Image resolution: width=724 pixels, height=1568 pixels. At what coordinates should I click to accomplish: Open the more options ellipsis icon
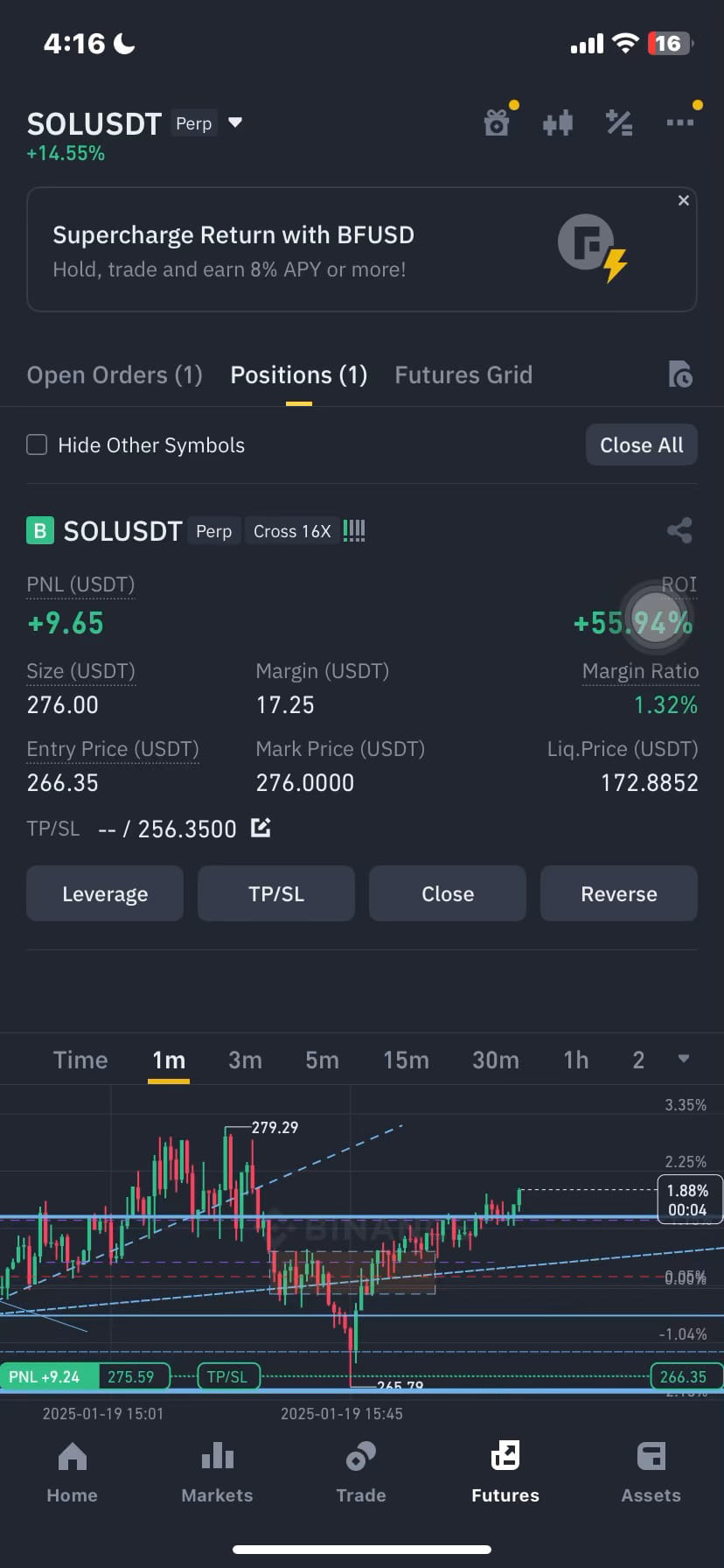point(680,122)
